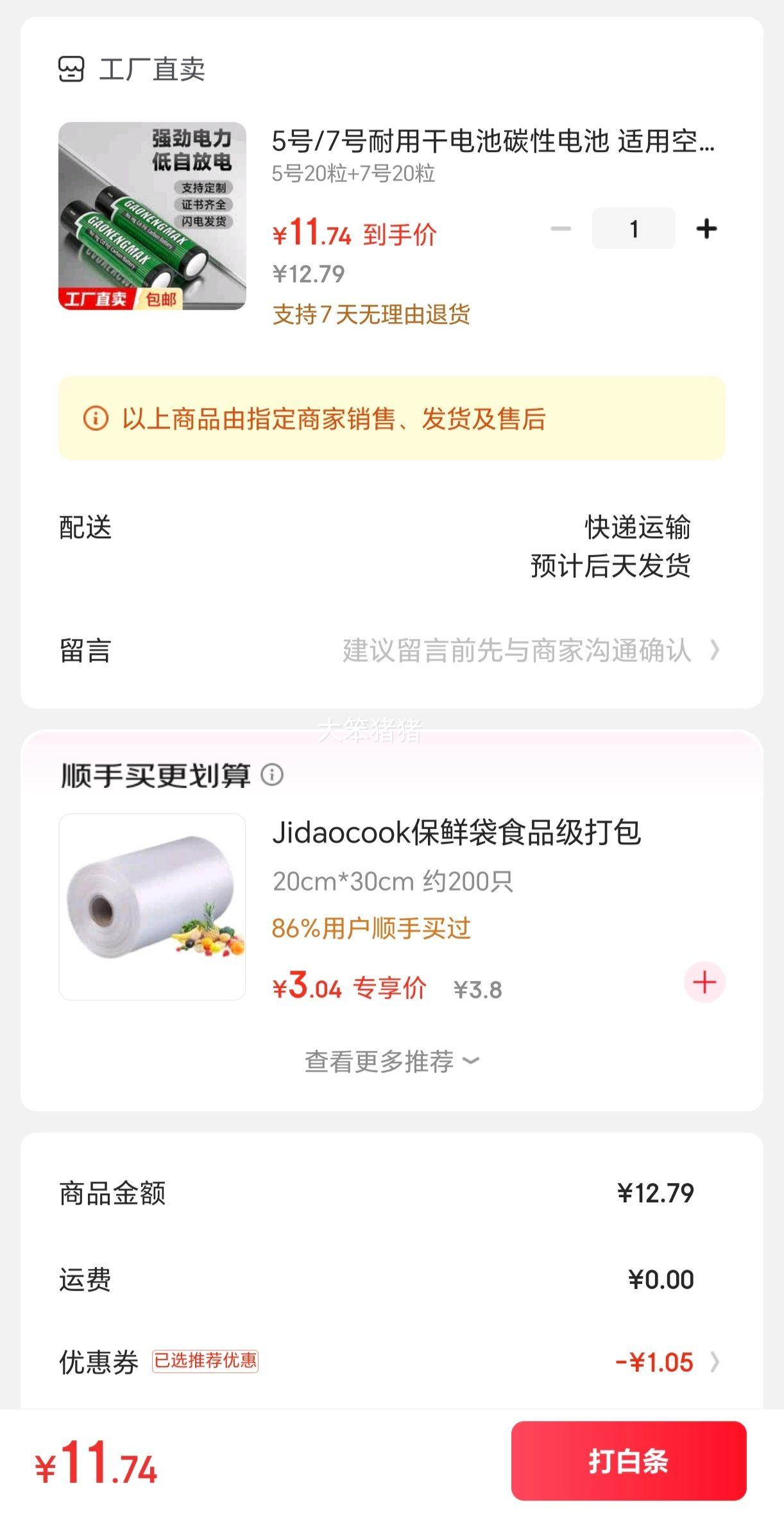Image resolution: width=784 pixels, height=1525 pixels.
Task: Tap the info icon beside 顺手买更划算
Action: (272, 775)
